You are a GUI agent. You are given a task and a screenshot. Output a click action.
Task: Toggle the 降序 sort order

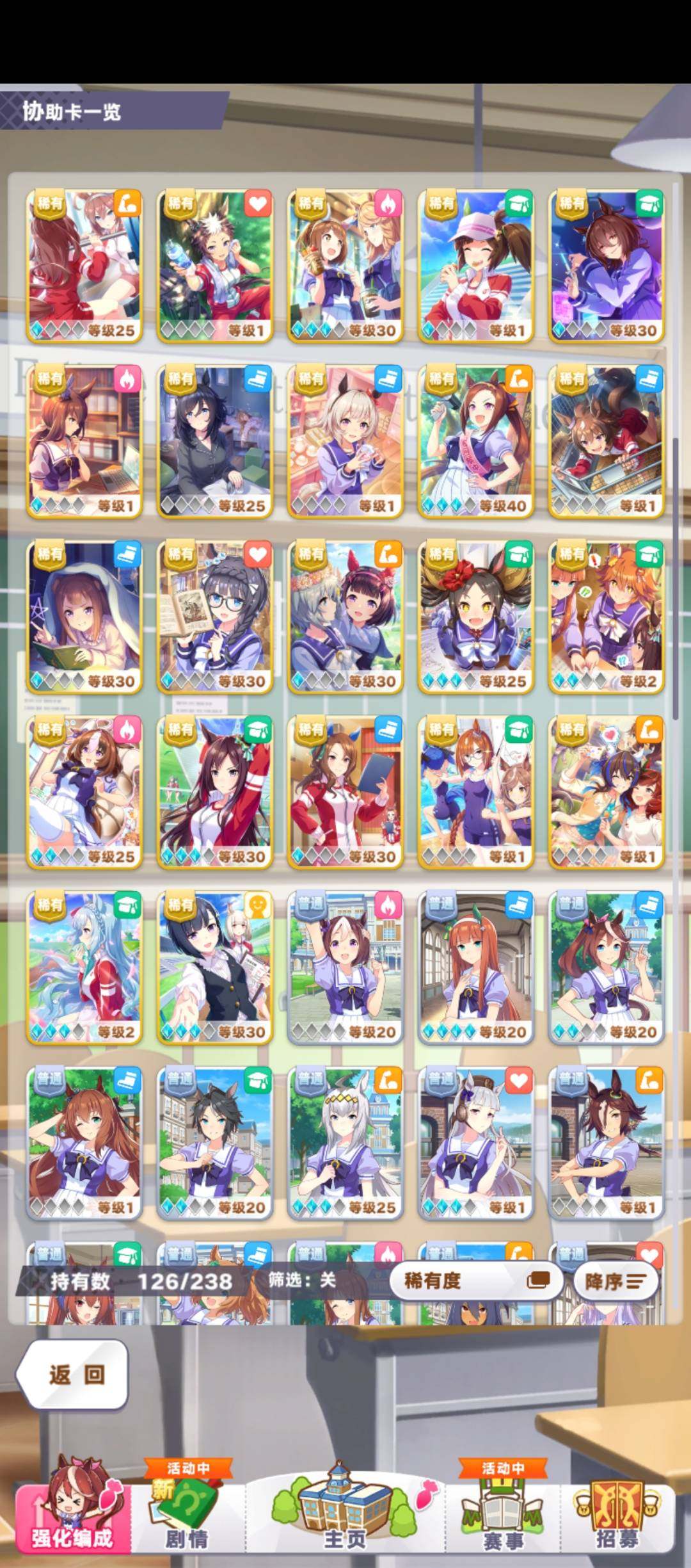(614, 1281)
